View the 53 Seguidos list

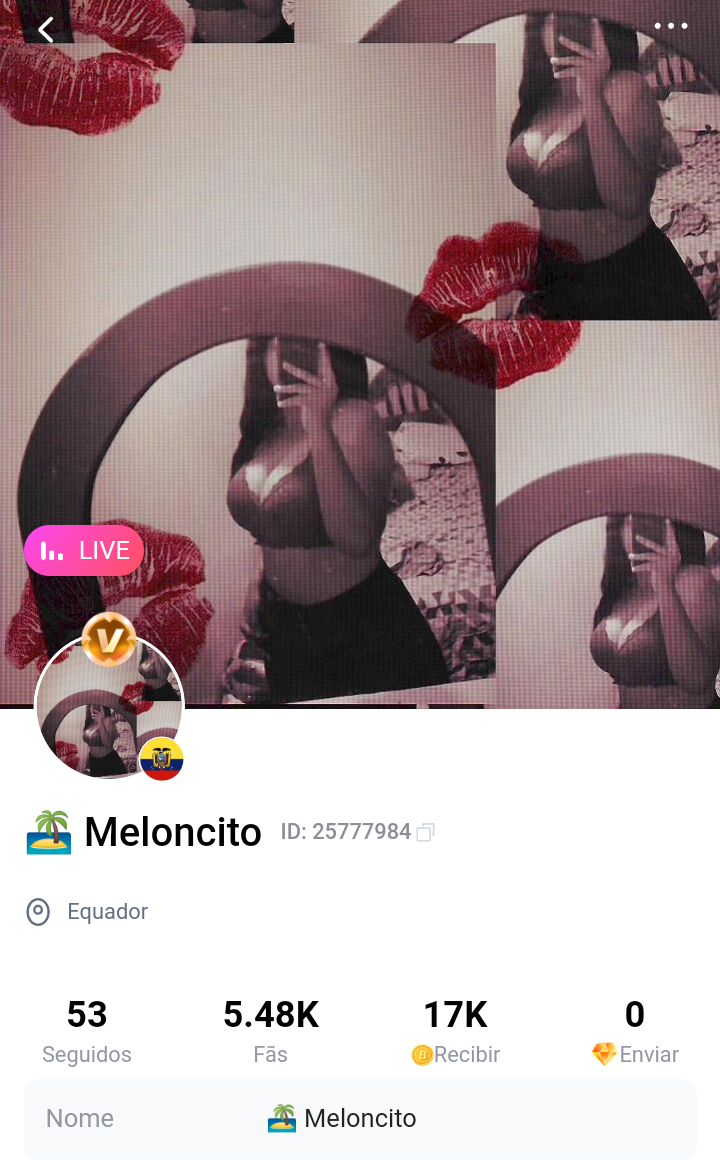coord(87,1031)
